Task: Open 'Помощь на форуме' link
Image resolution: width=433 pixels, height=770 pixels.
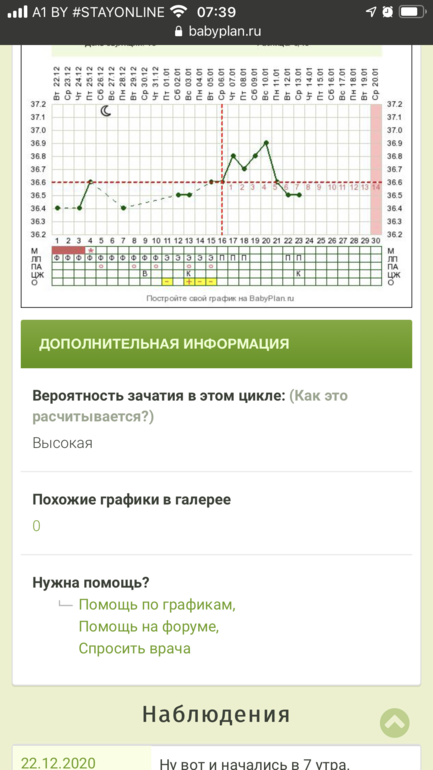Action: [149, 627]
